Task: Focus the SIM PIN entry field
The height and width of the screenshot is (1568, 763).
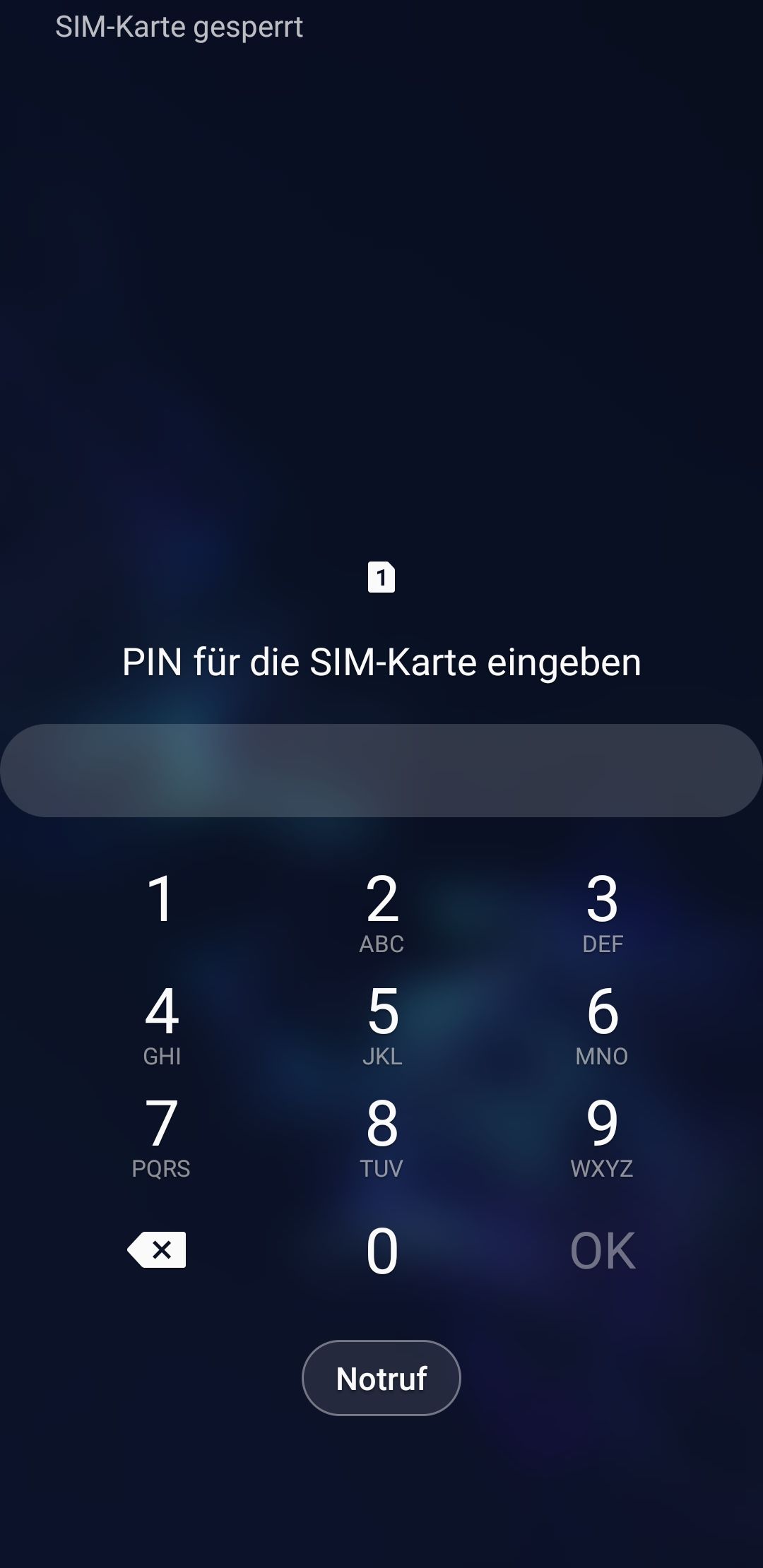Action: click(x=381, y=771)
